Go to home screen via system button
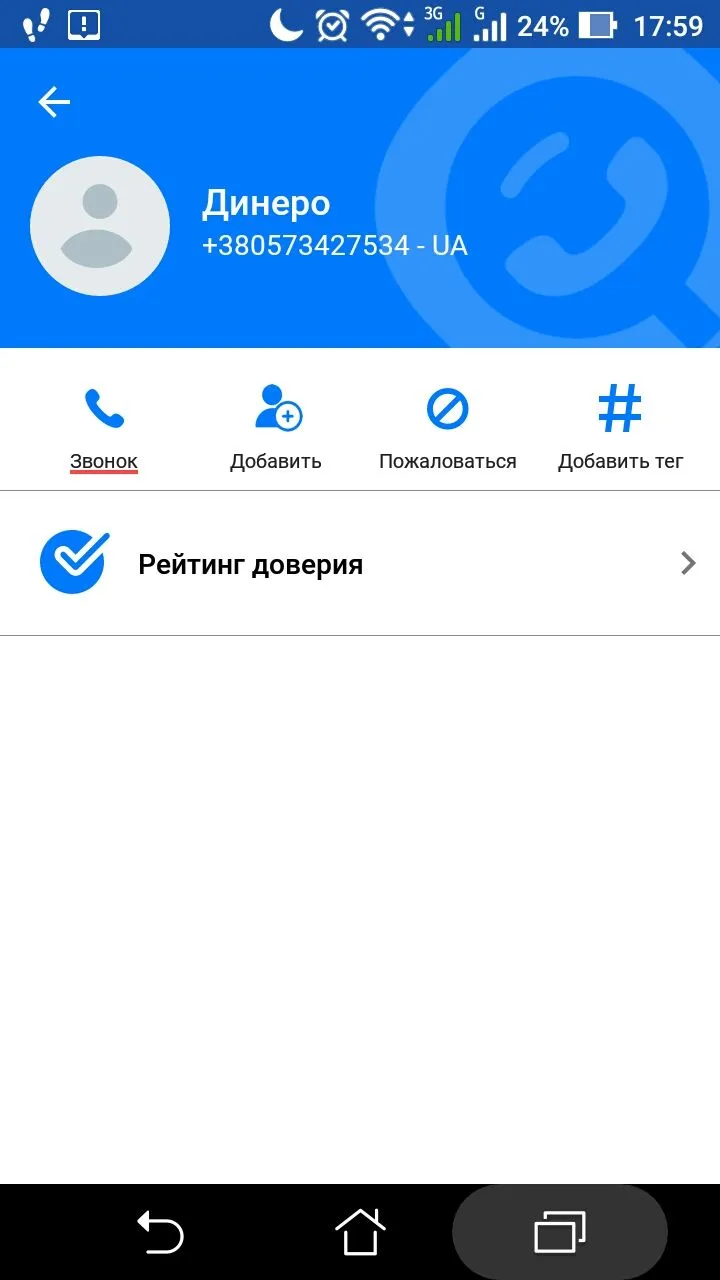 (x=360, y=1231)
